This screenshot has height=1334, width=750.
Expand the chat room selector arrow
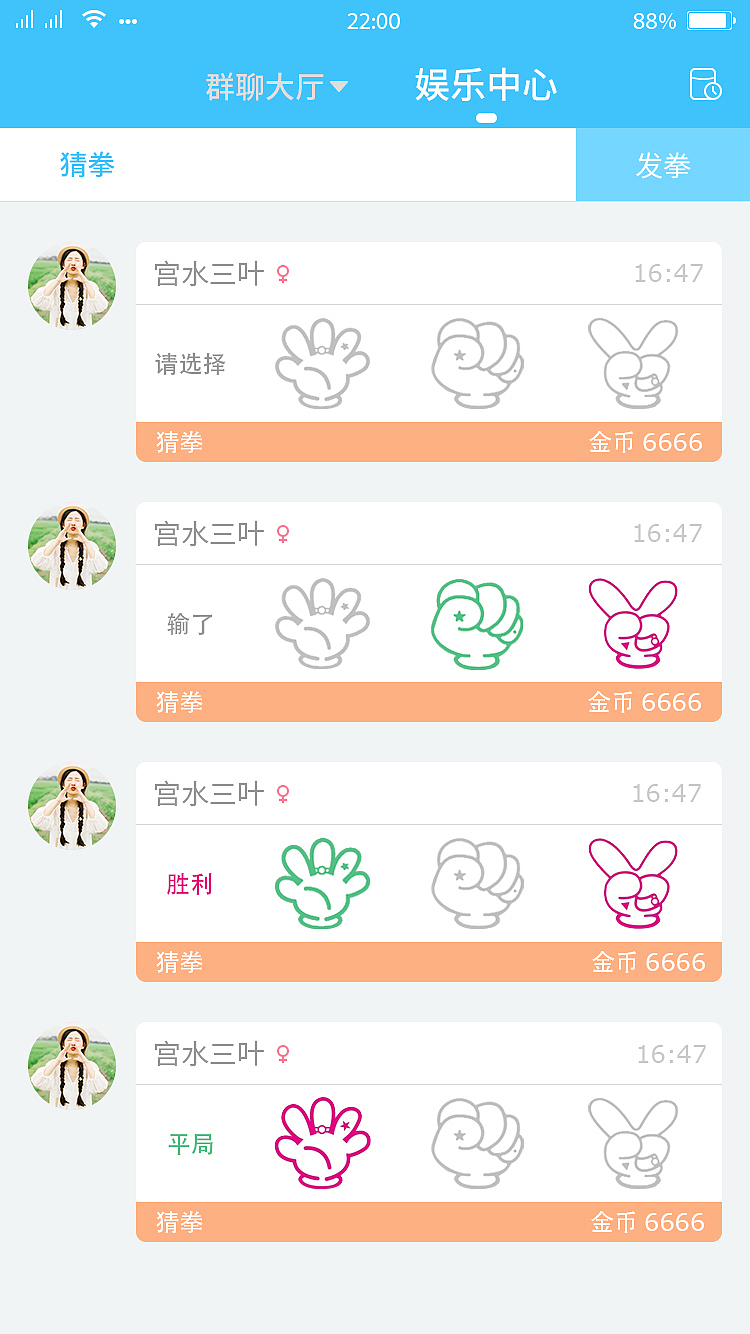[x=340, y=87]
